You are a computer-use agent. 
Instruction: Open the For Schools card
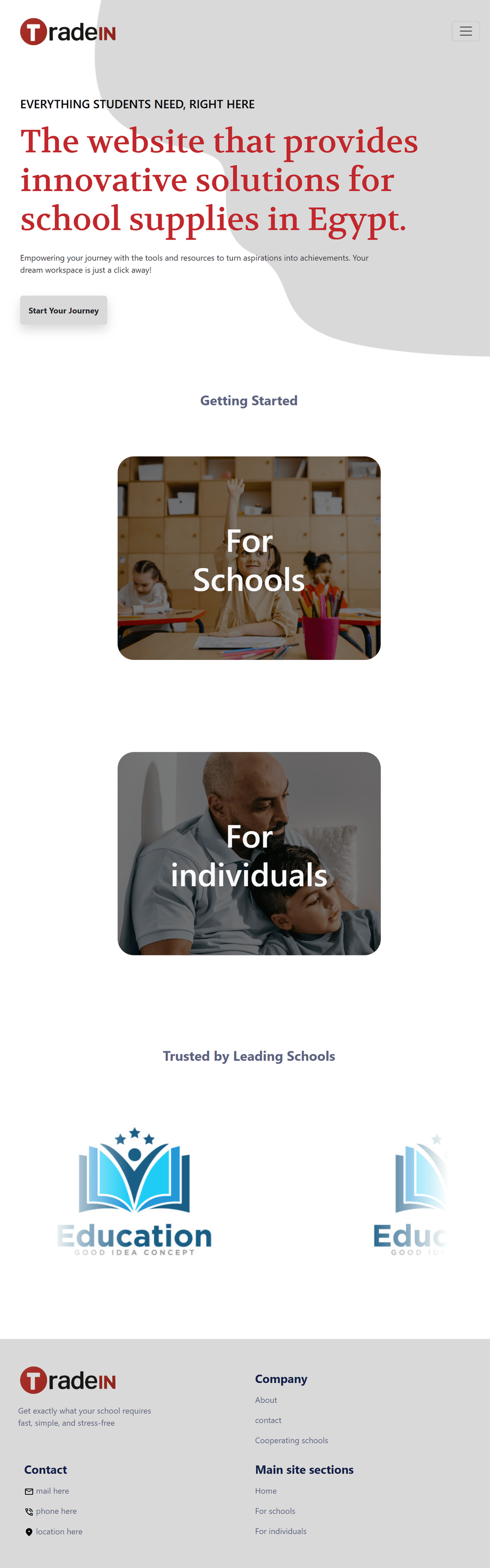(x=249, y=558)
